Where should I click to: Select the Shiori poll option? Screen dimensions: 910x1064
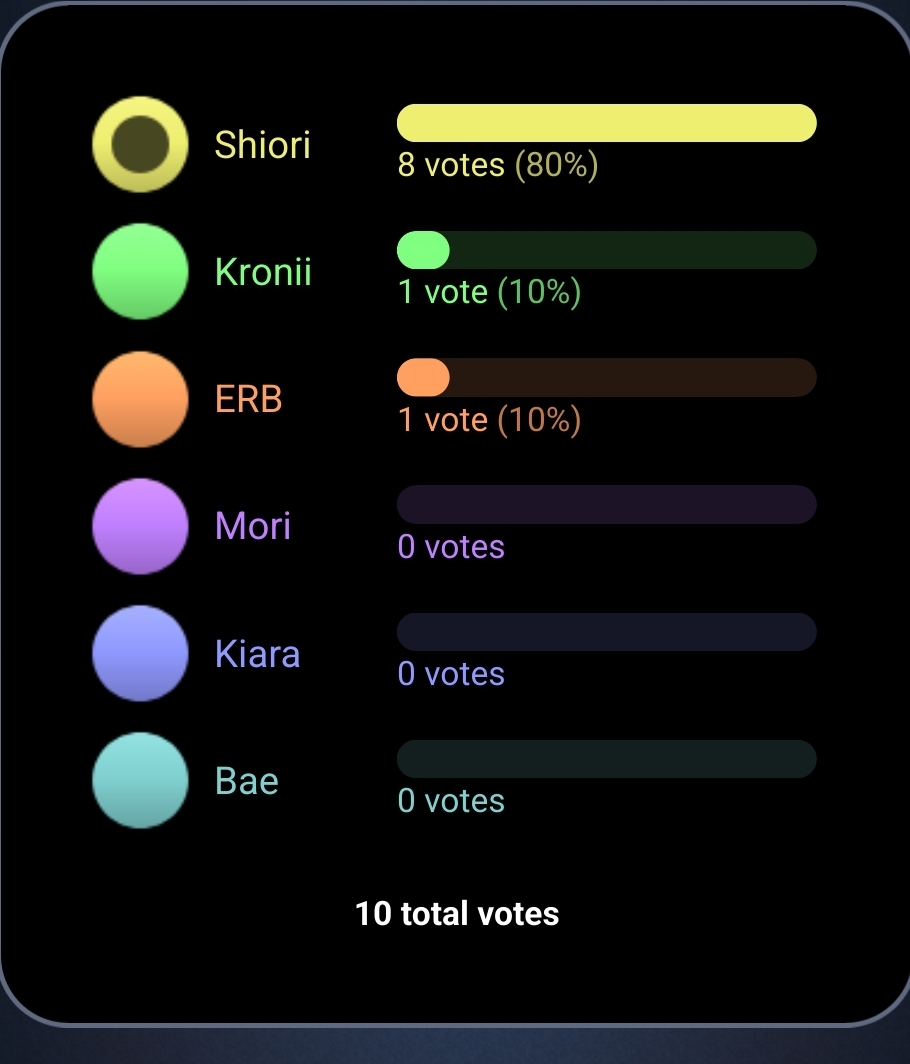tap(140, 144)
